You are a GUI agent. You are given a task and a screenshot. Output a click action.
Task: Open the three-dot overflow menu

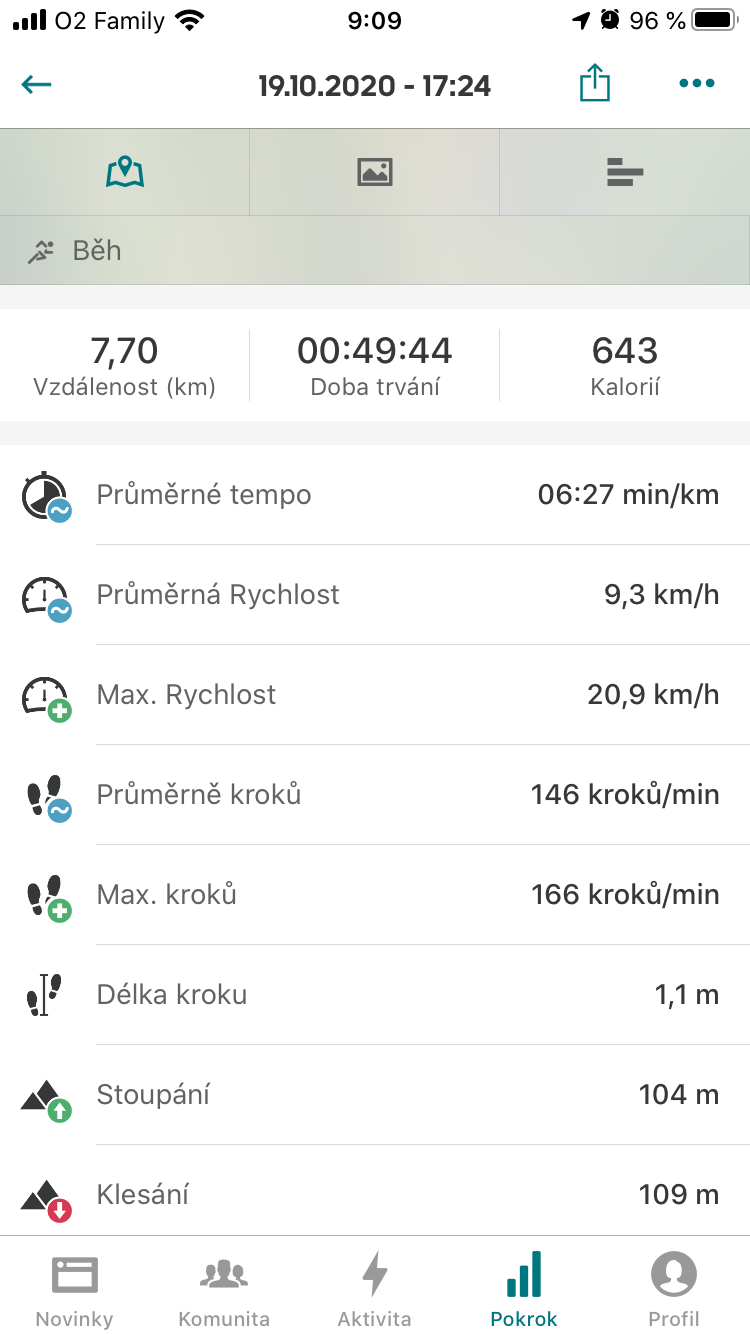(696, 84)
